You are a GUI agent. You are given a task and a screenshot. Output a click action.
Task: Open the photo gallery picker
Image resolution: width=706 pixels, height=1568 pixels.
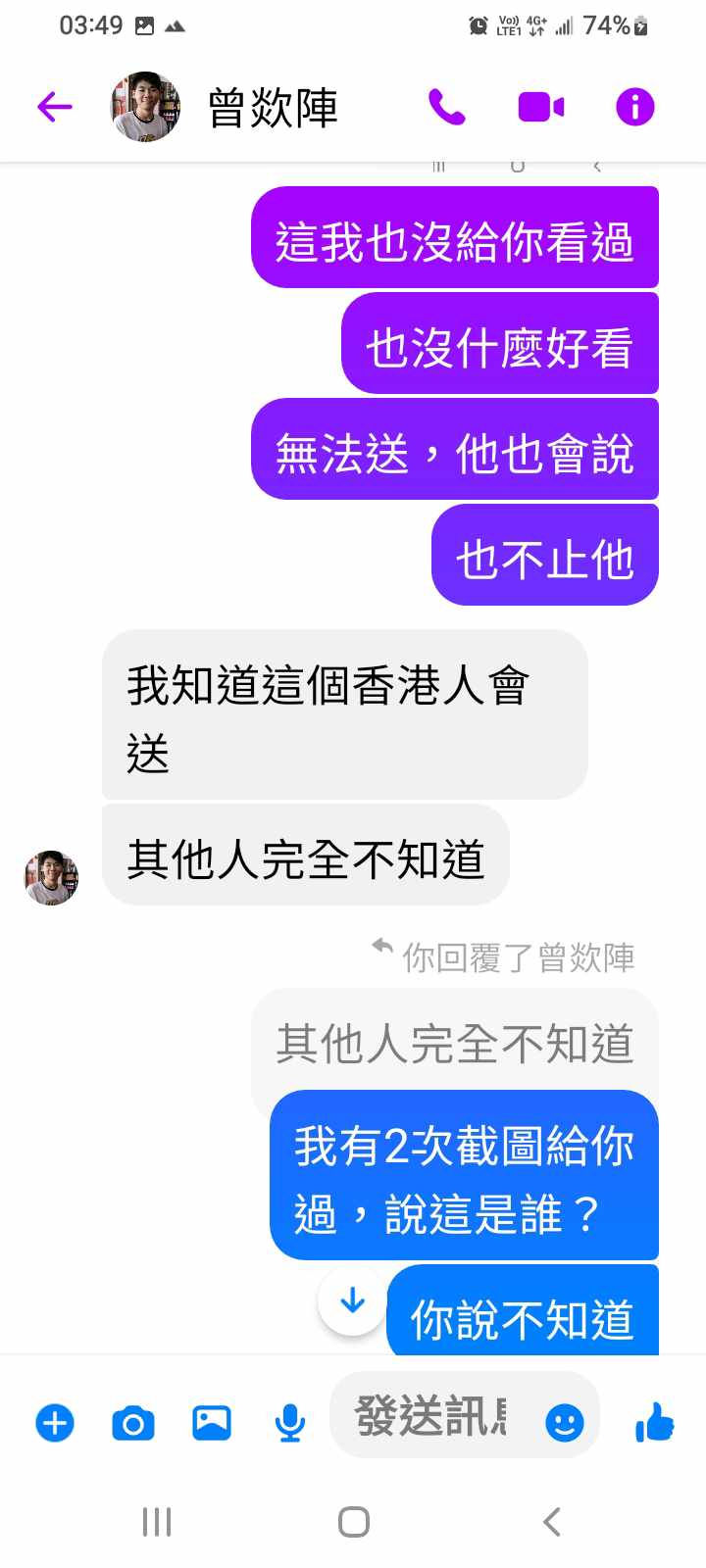pyautogui.click(x=212, y=1422)
